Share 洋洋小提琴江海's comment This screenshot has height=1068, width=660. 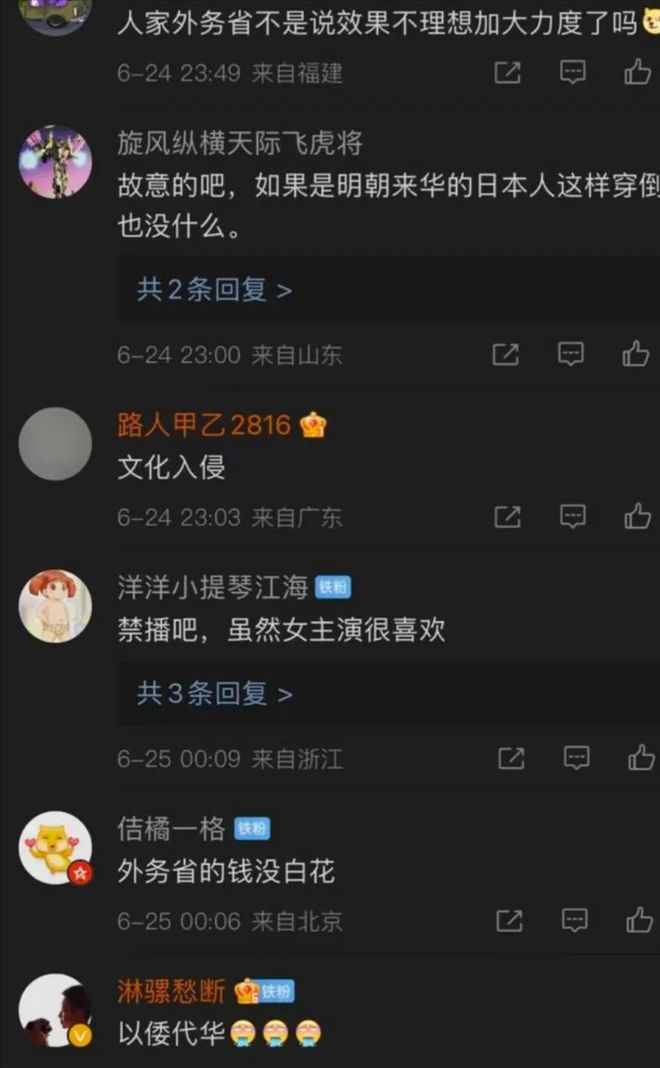[x=511, y=758]
